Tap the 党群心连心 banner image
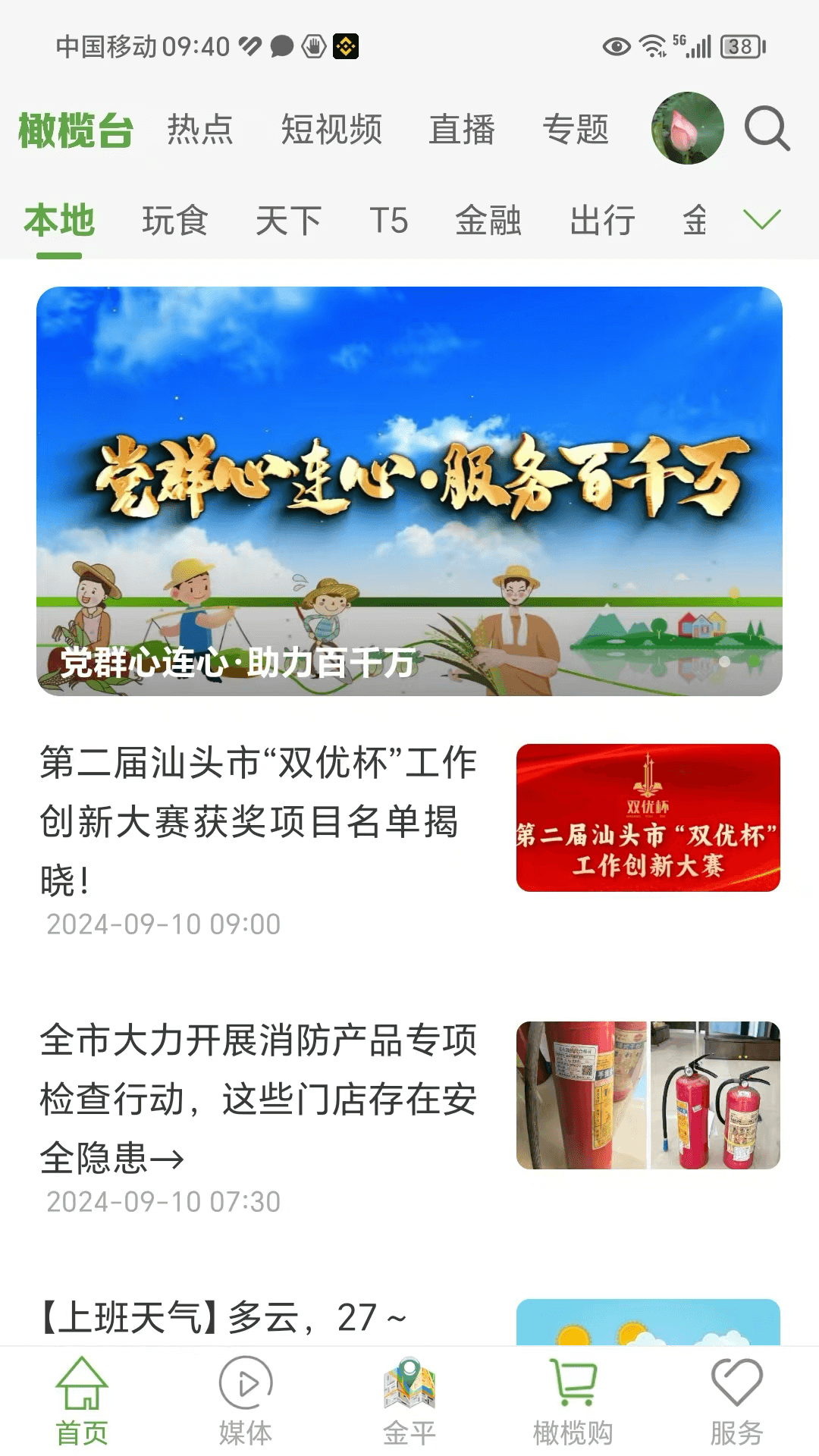This screenshot has height=1456, width=819. [x=409, y=493]
